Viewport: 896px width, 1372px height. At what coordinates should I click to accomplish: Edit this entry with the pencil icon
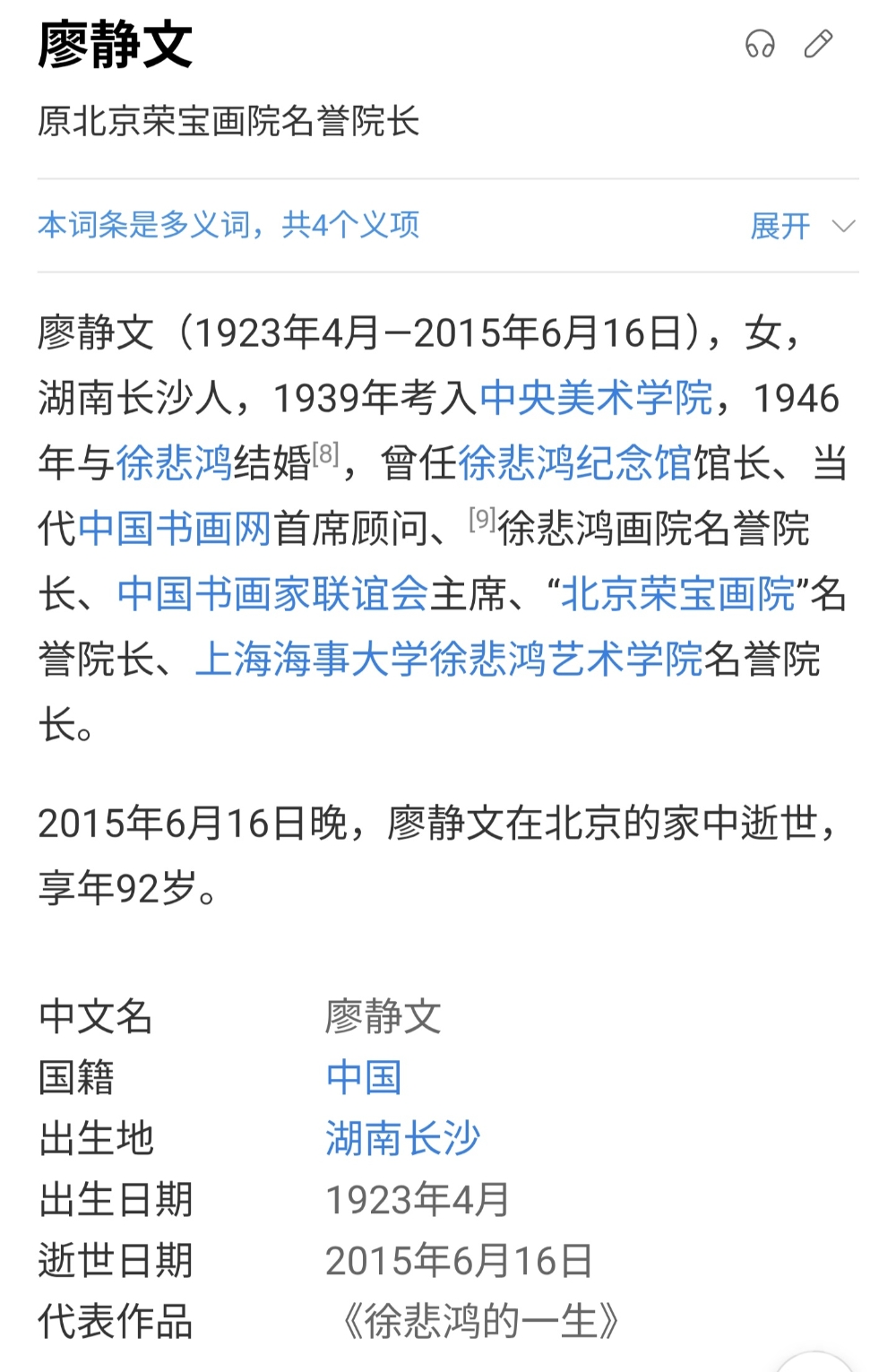coord(818,44)
